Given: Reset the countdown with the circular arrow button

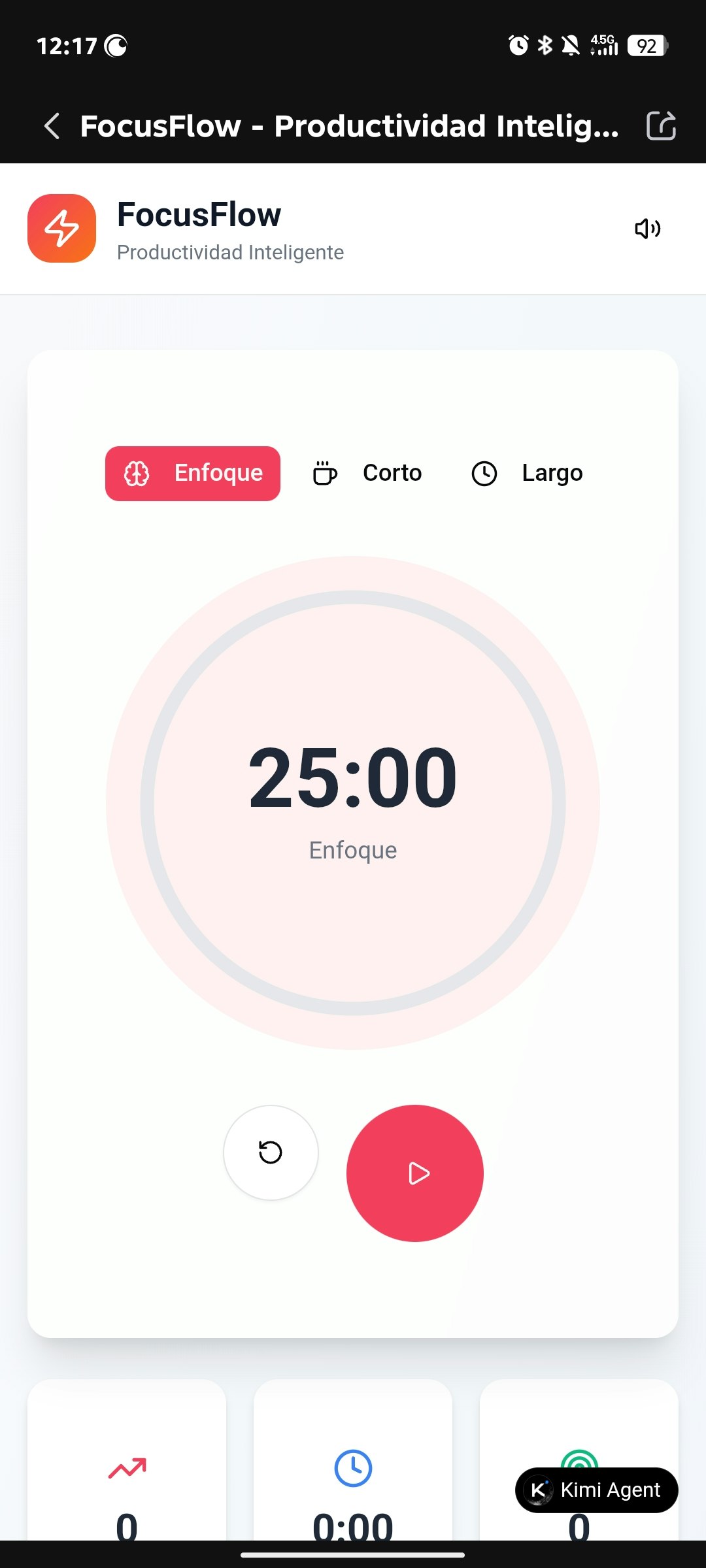Looking at the screenshot, I should tap(271, 1153).
